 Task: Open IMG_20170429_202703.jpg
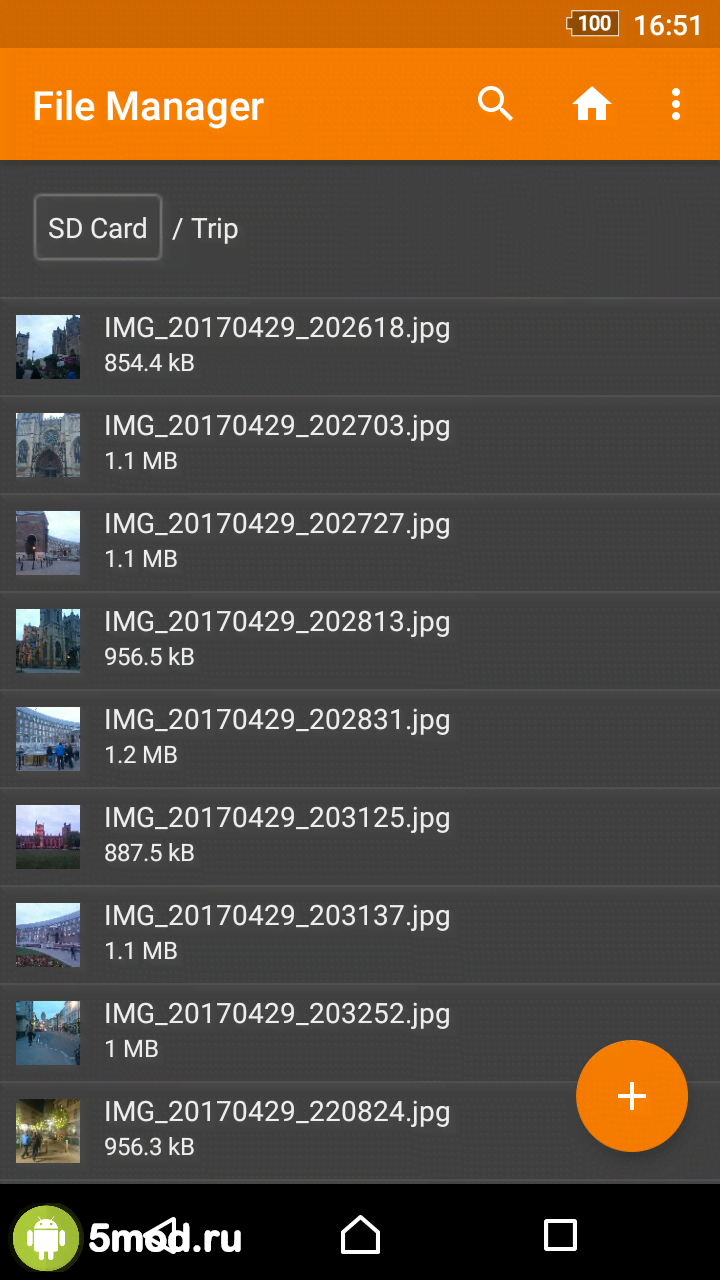pos(277,444)
